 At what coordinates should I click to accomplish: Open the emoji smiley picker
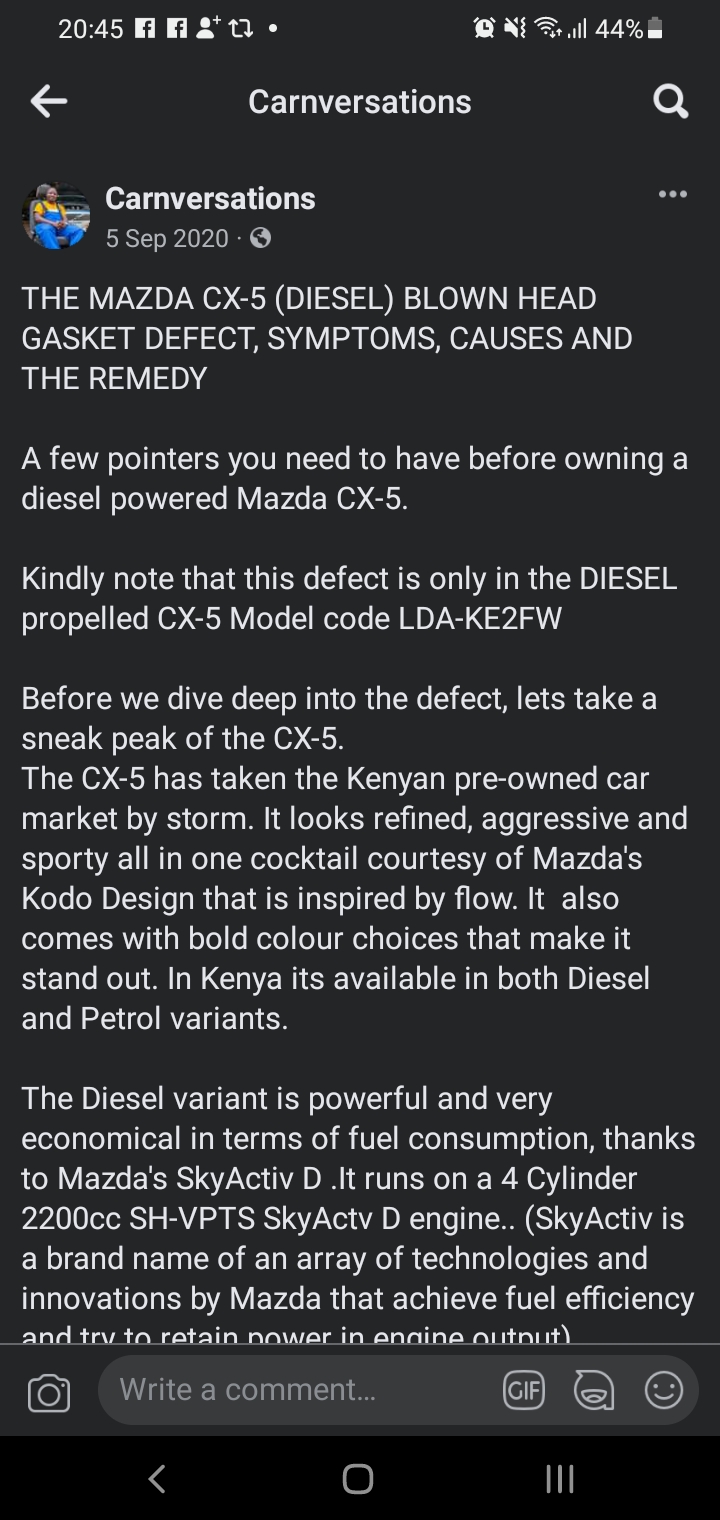[x=663, y=1390]
